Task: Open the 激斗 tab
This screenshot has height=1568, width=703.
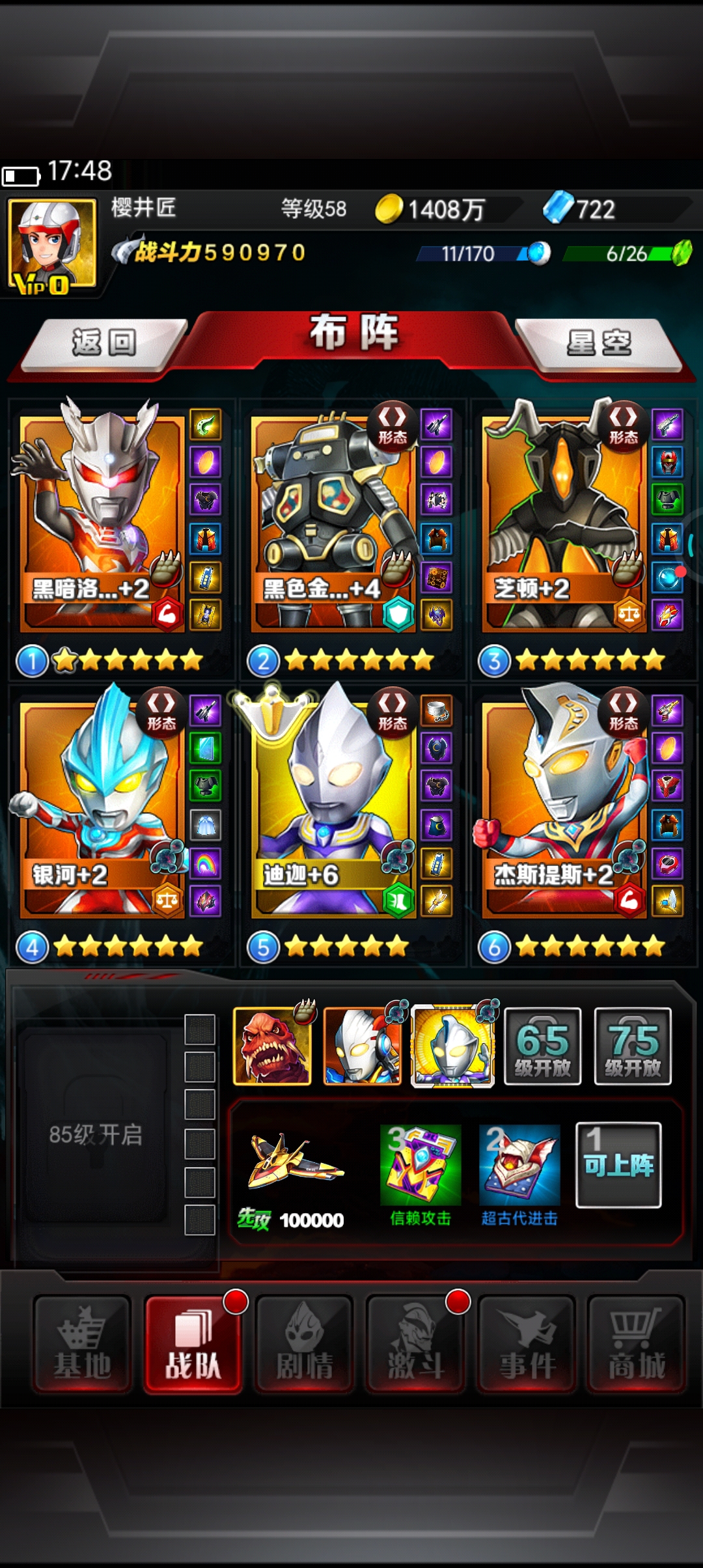Action: [415, 1344]
